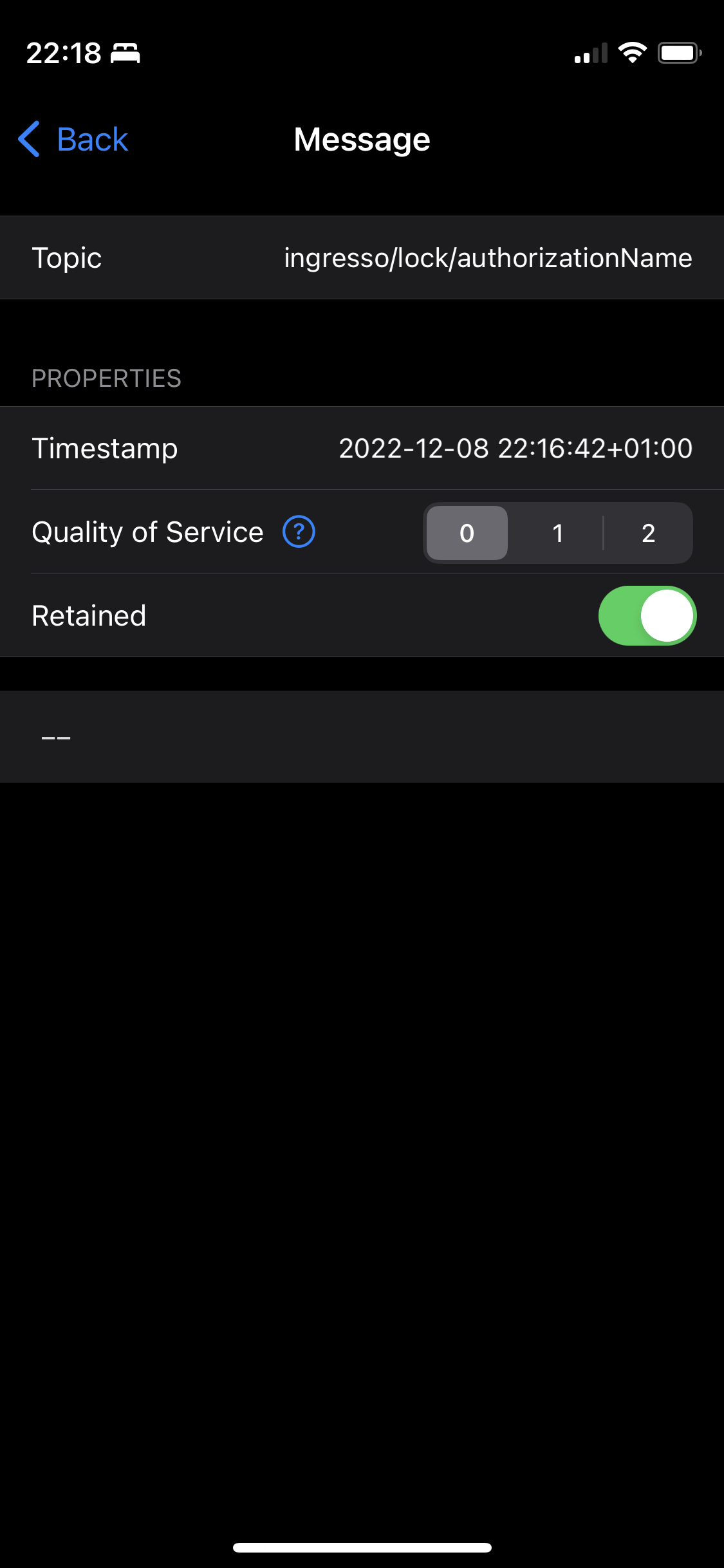
Task: Select QoS level 2
Action: tap(647, 533)
